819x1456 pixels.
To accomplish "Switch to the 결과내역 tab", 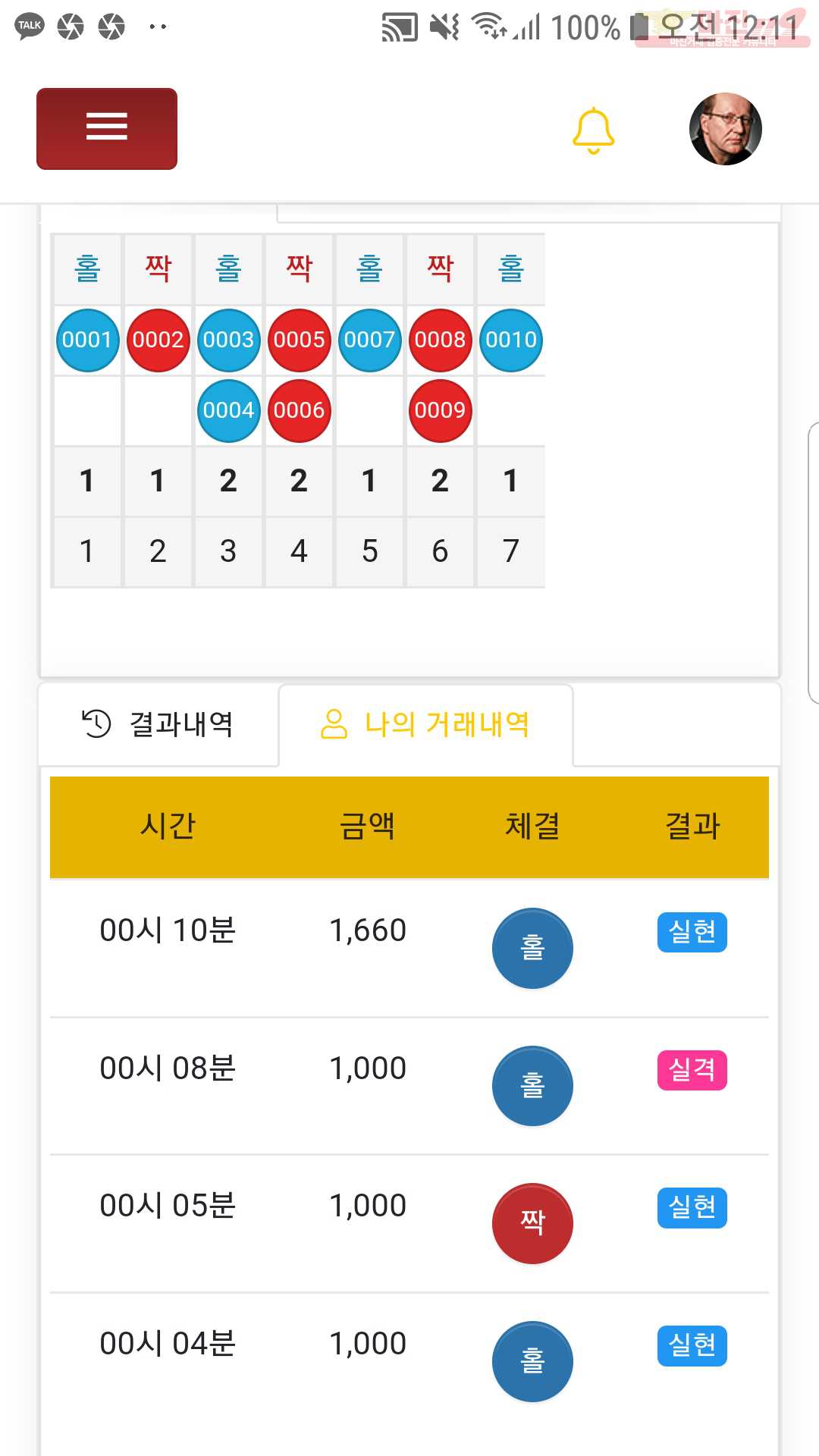I will coord(158,724).
